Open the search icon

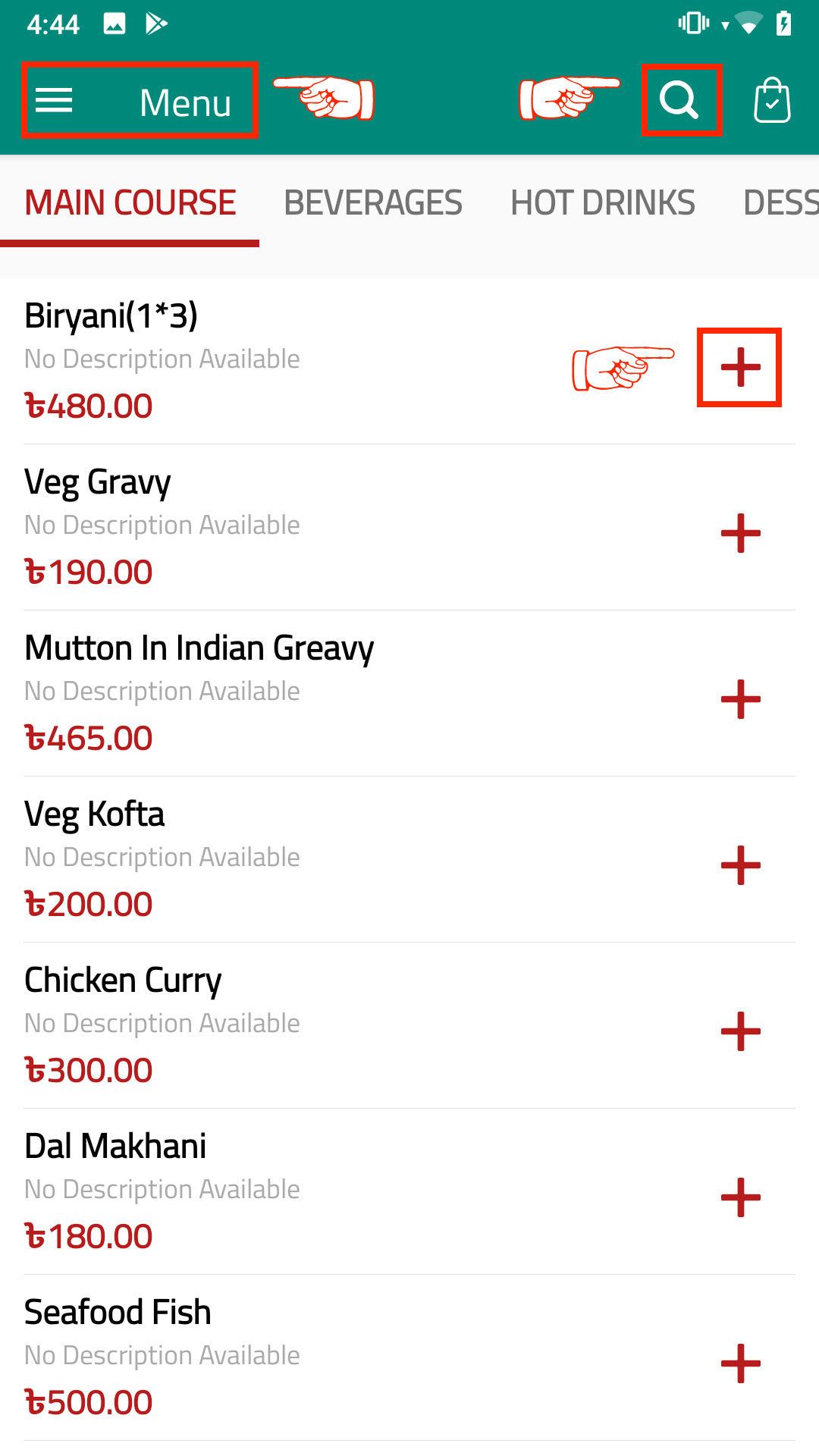coord(679,100)
